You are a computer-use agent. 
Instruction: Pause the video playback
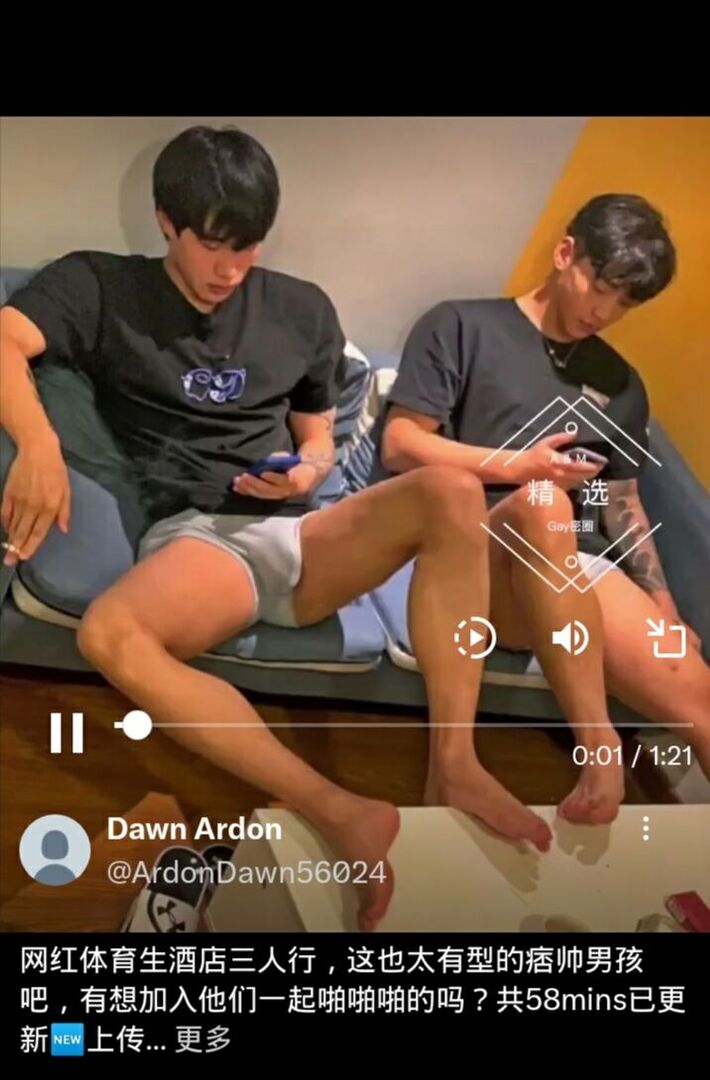pos(66,733)
